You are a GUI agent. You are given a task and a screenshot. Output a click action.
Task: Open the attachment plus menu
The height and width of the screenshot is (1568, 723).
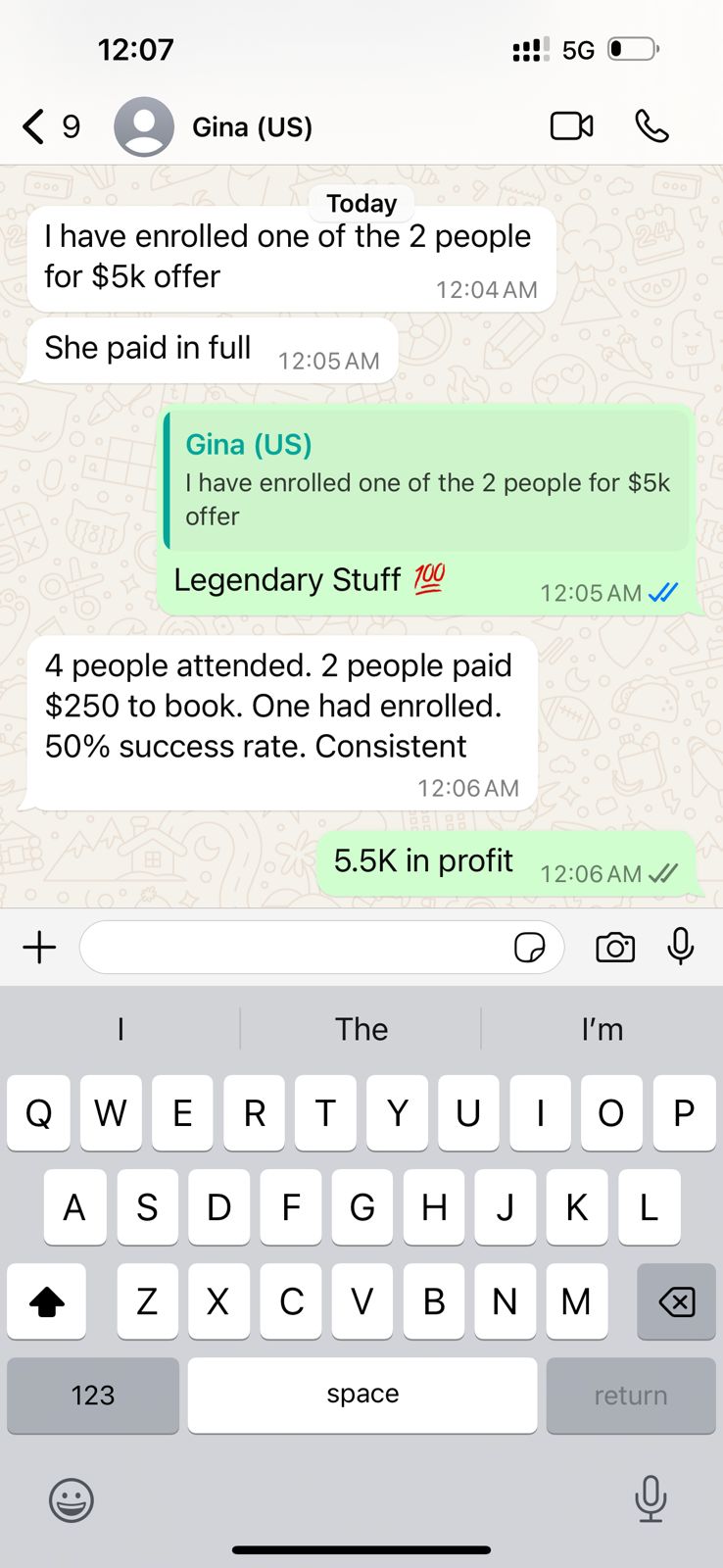click(39, 948)
